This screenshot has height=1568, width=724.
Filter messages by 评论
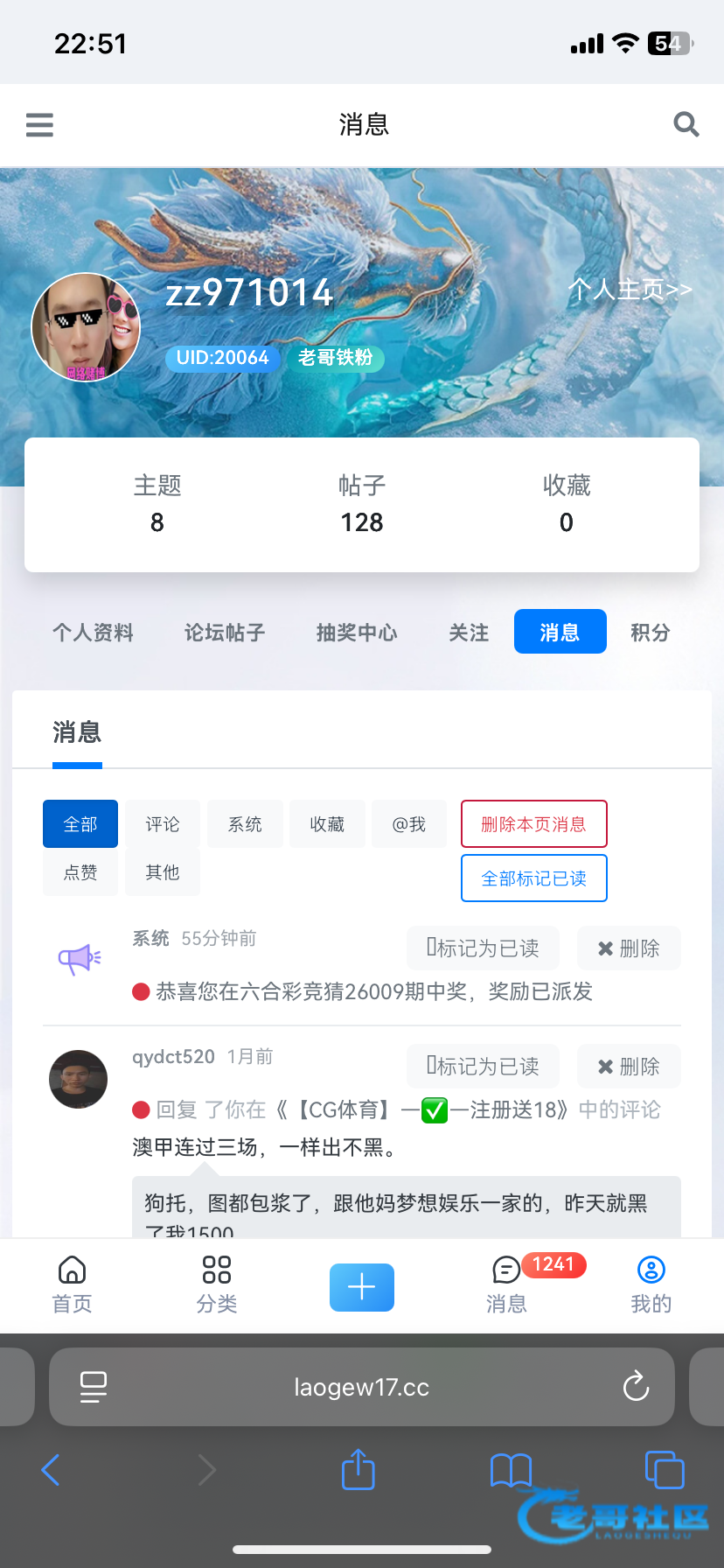[x=163, y=824]
